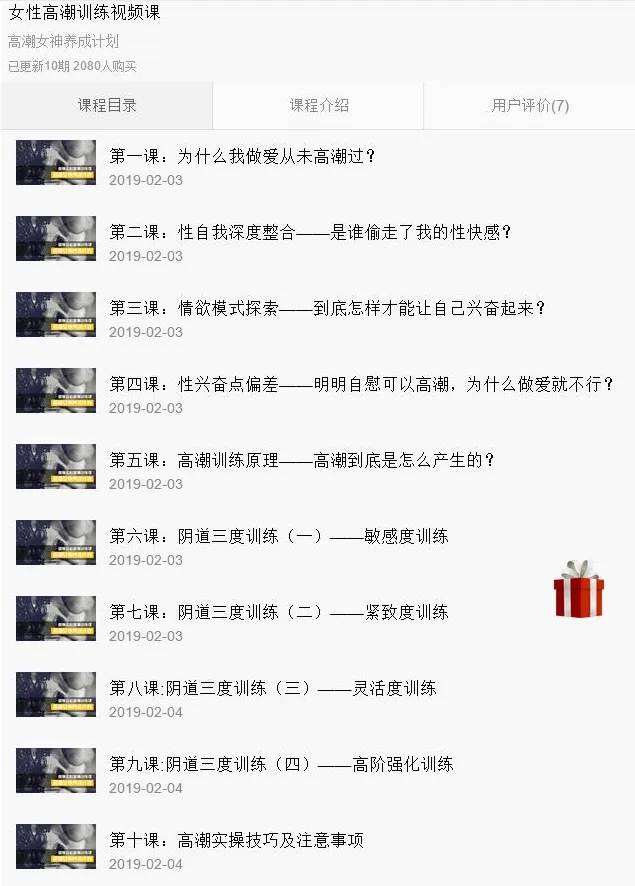This screenshot has height=886, width=635.
Task: Select the 课程目录 tab
Action: 107,105
